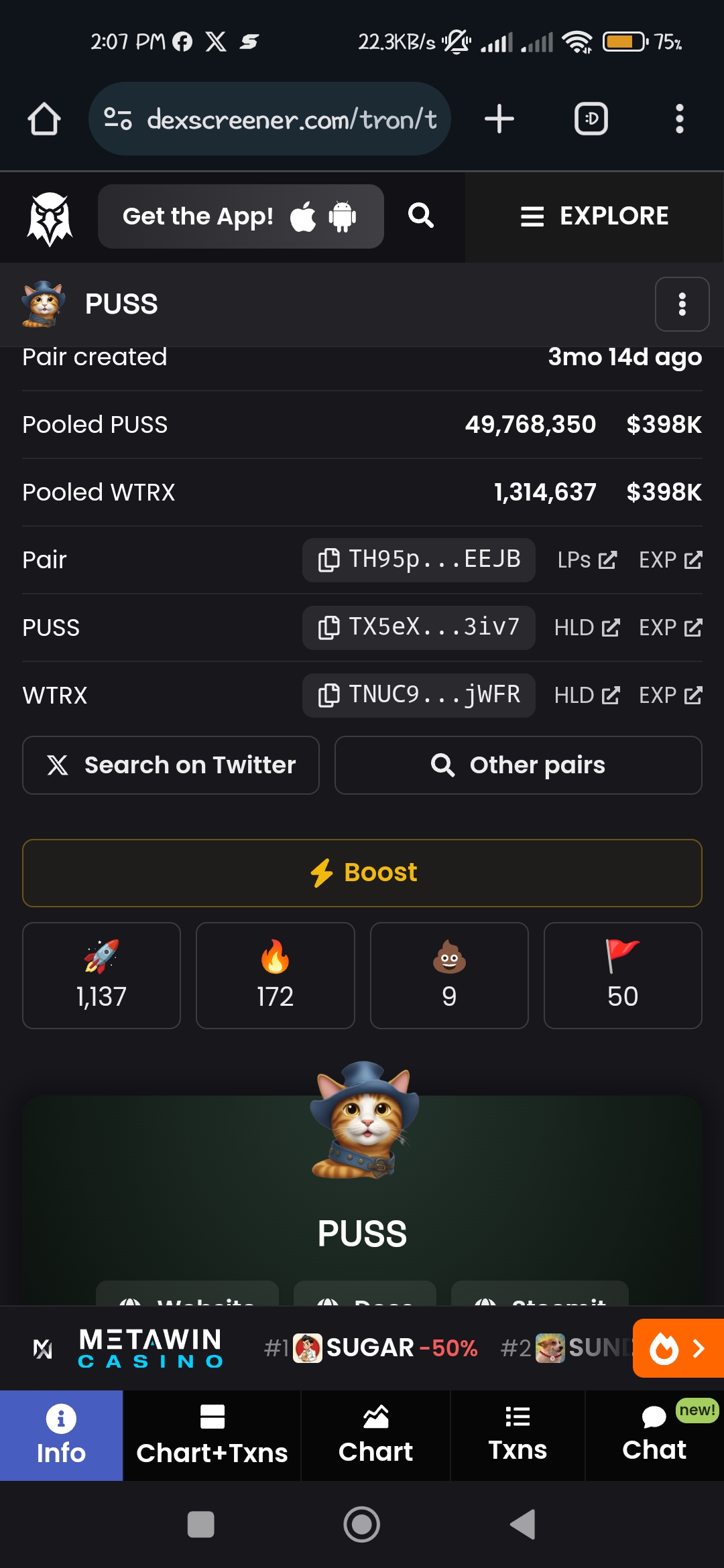
Task: Tap the Get the App! button
Action: tap(241, 216)
